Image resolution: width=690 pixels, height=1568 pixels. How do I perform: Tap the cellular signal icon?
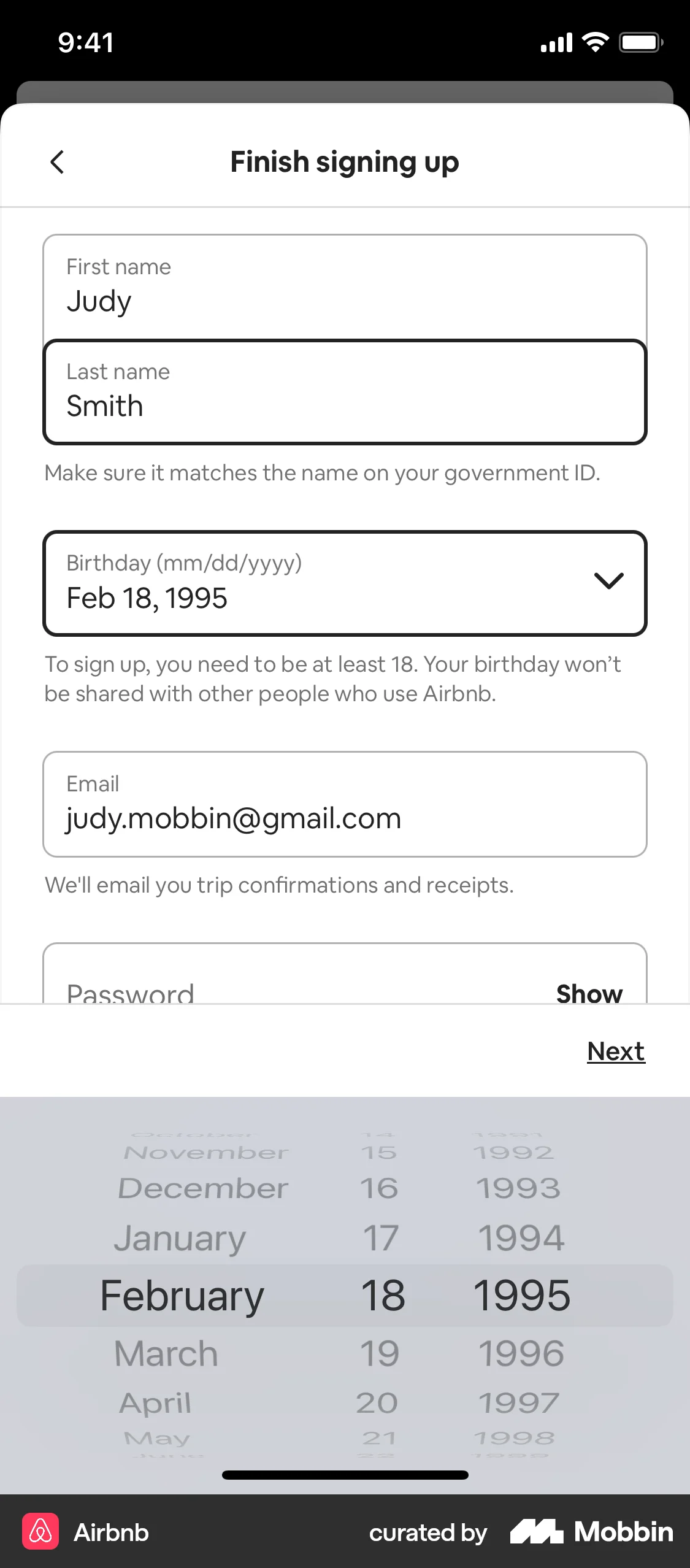(556, 42)
